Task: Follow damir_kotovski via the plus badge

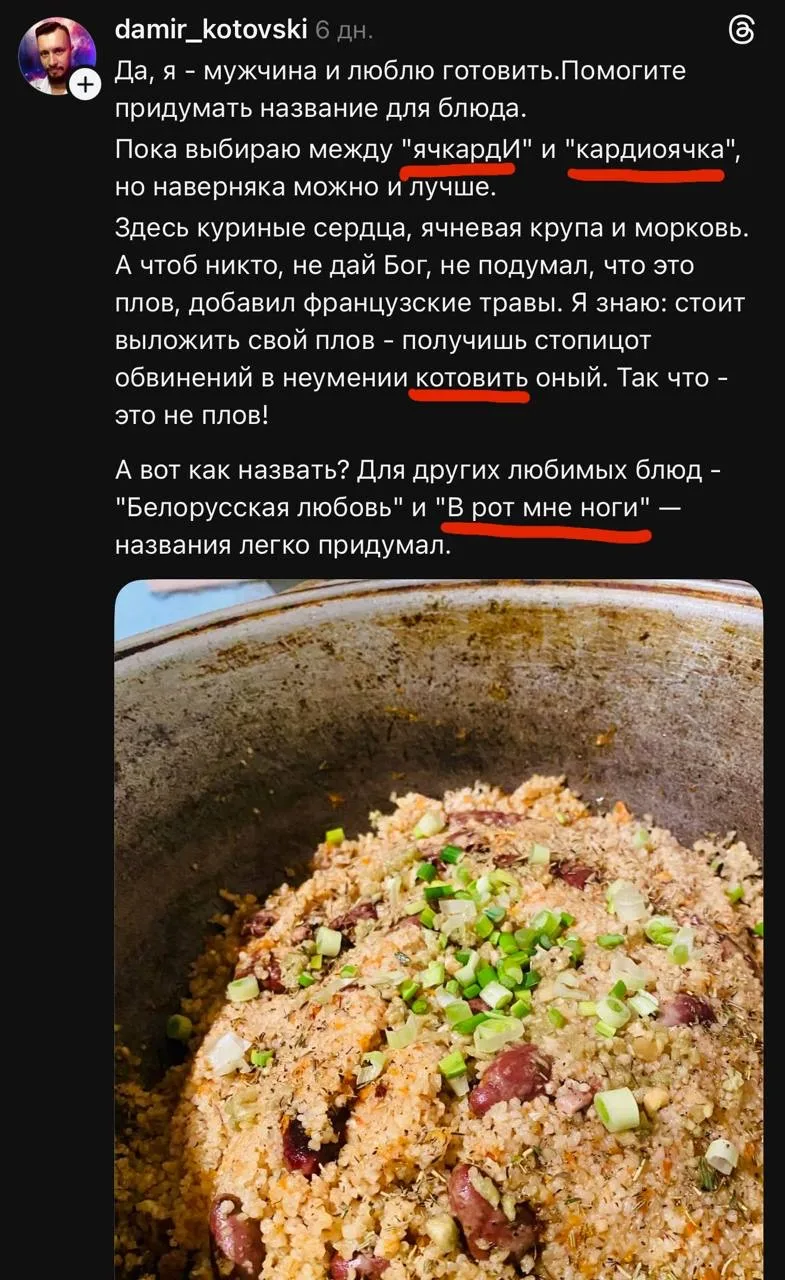Action: [x=87, y=86]
